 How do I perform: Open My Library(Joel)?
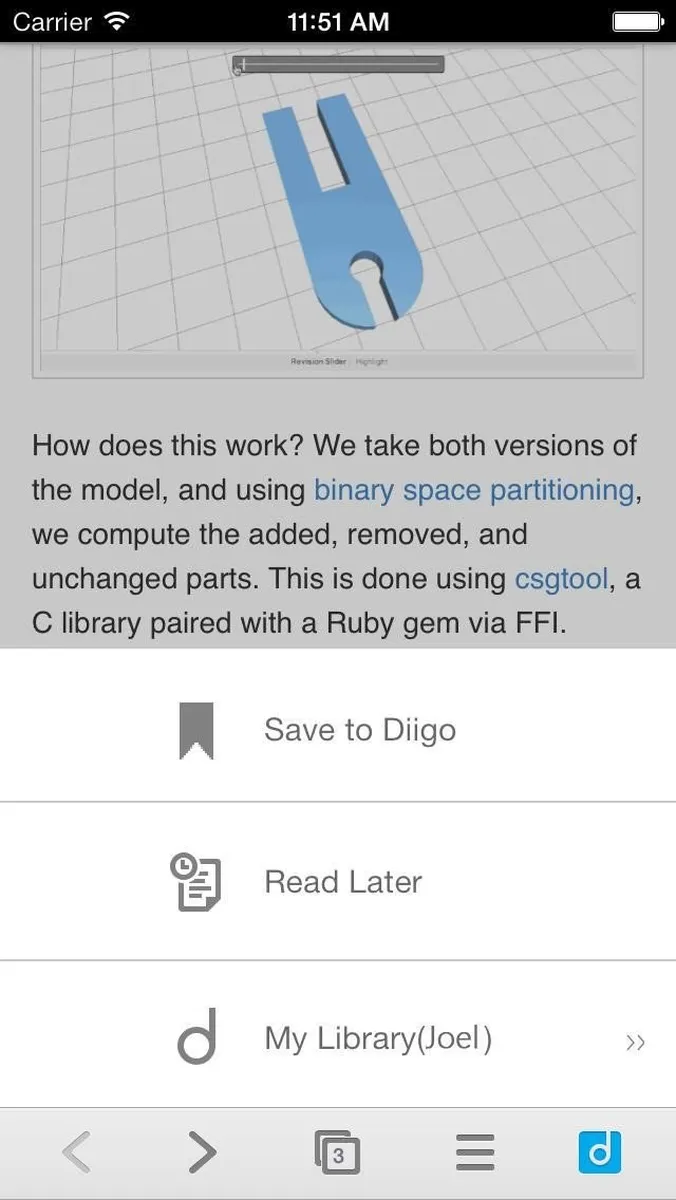pyautogui.click(x=338, y=1039)
